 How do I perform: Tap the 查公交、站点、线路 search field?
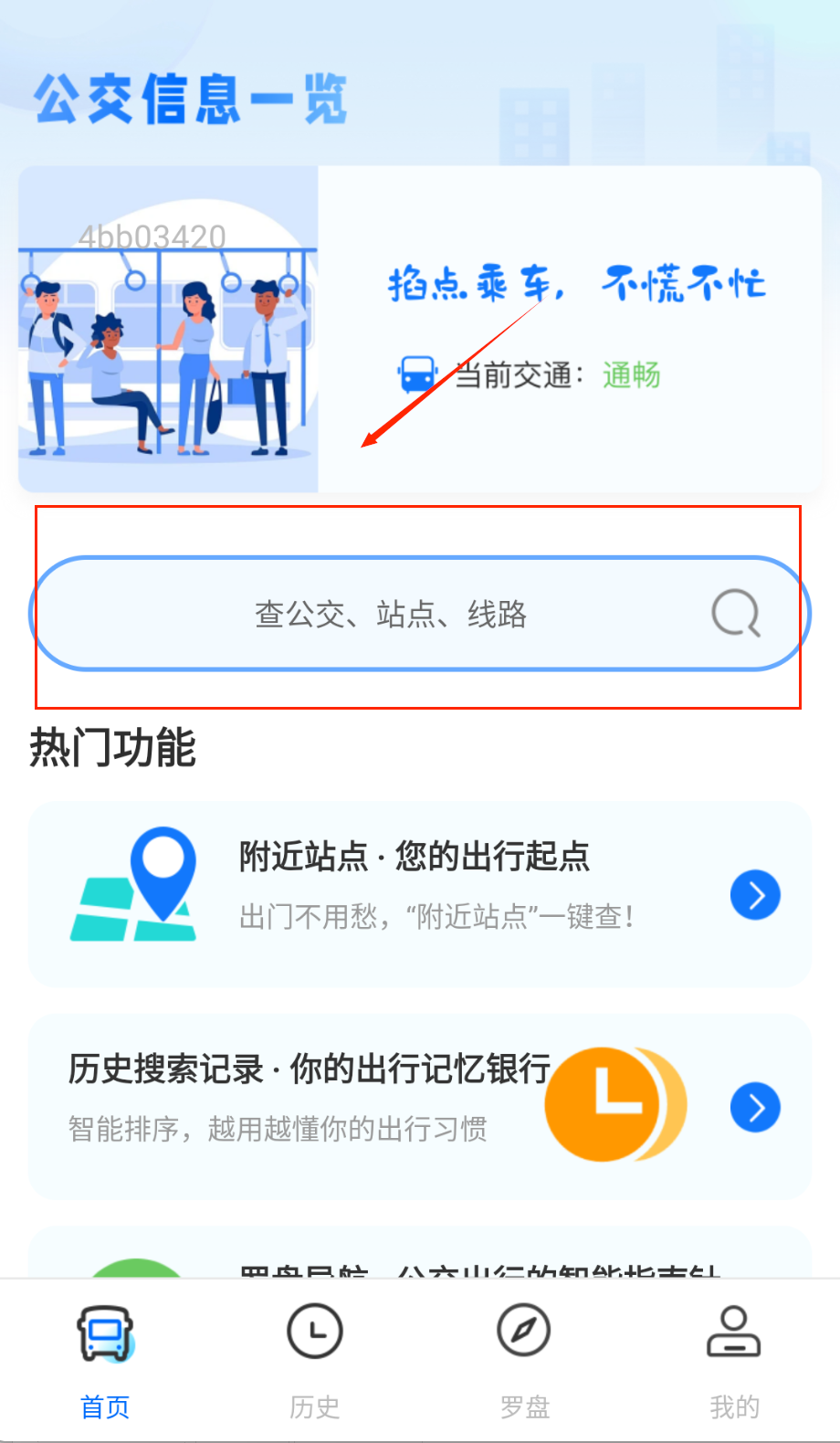pyautogui.click(x=391, y=614)
